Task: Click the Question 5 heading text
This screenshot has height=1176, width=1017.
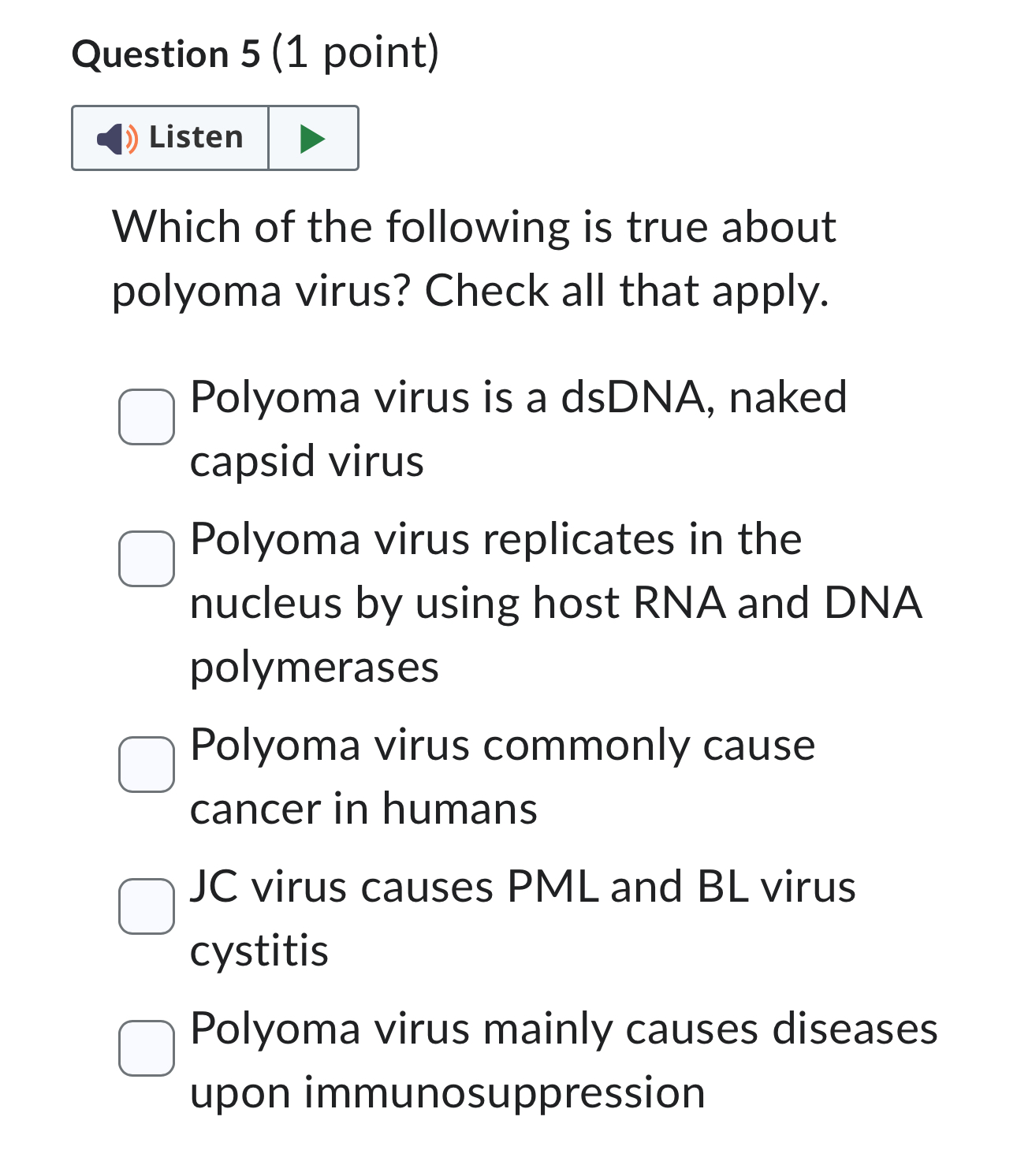Action: coord(255,53)
